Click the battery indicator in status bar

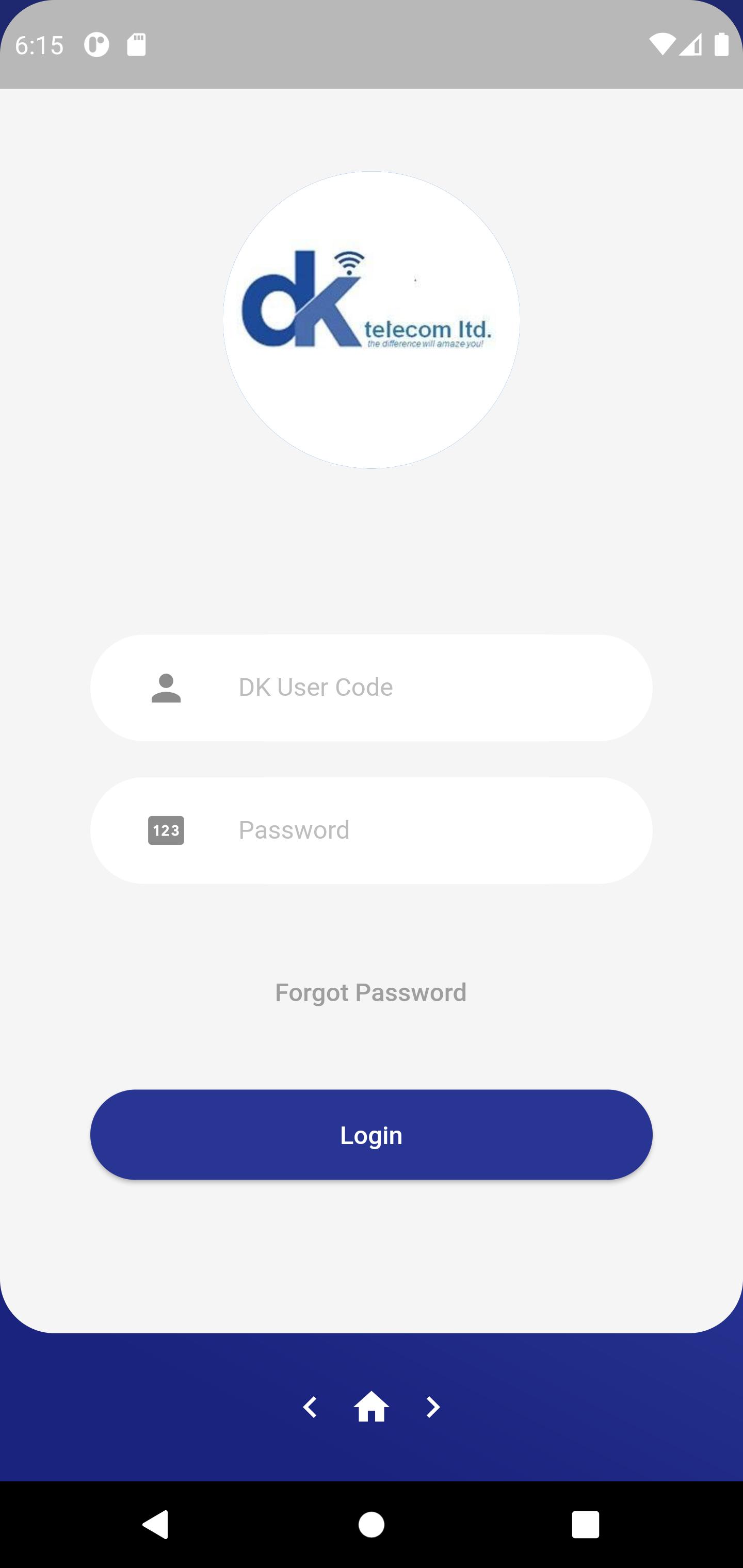coord(722,44)
